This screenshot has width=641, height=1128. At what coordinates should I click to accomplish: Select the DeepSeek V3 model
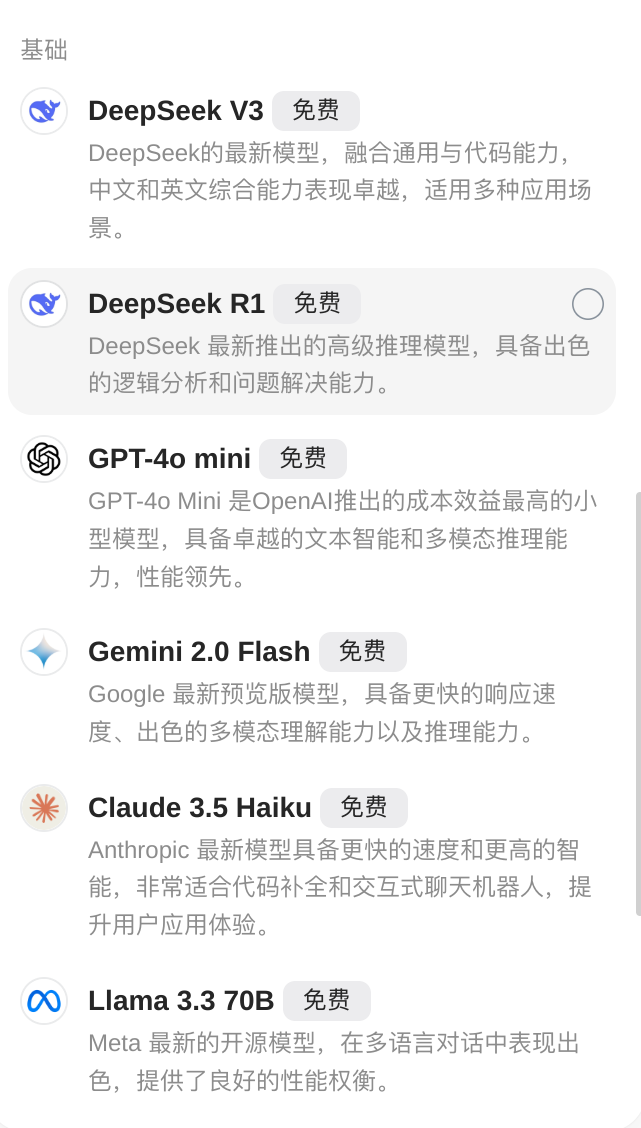click(x=312, y=166)
